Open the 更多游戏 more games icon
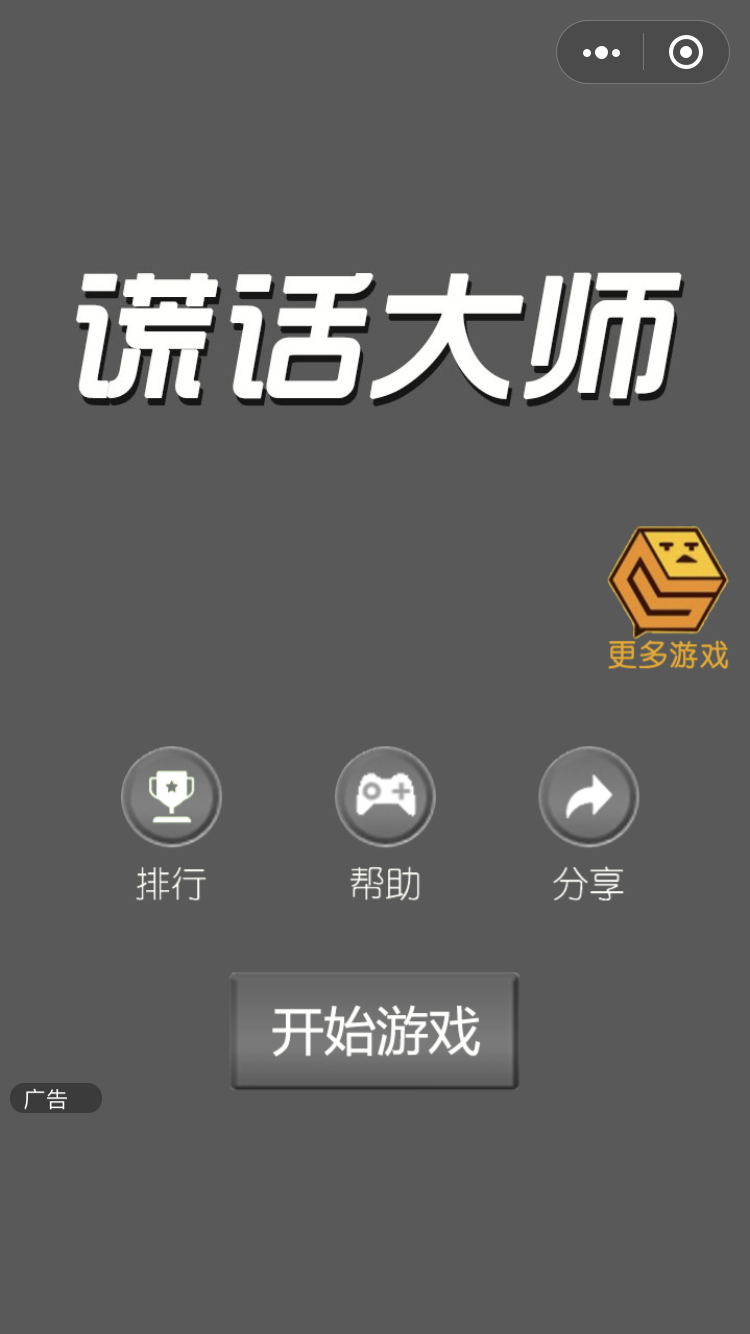The height and width of the screenshot is (1334, 750). click(x=667, y=597)
